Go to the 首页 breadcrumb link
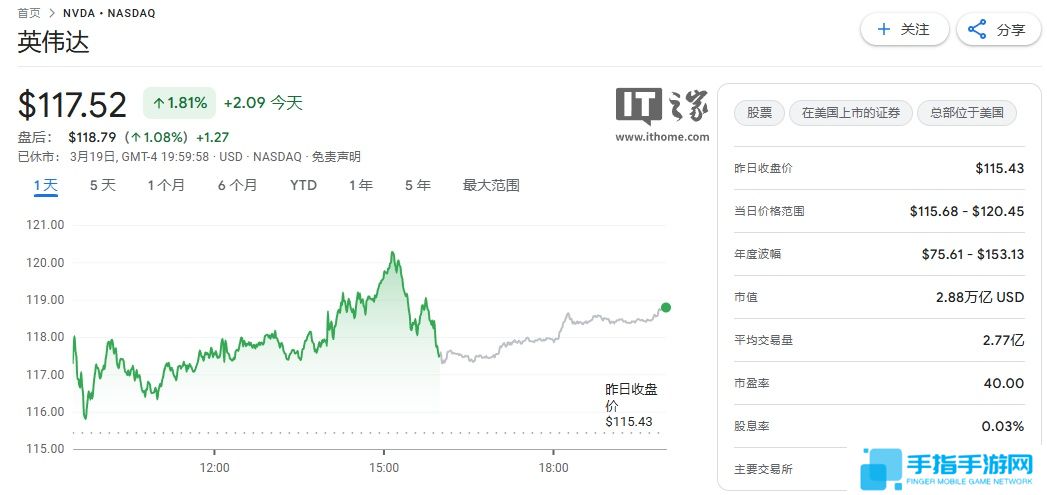This screenshot has height=495, width=1047. click(x=29, y=13)
